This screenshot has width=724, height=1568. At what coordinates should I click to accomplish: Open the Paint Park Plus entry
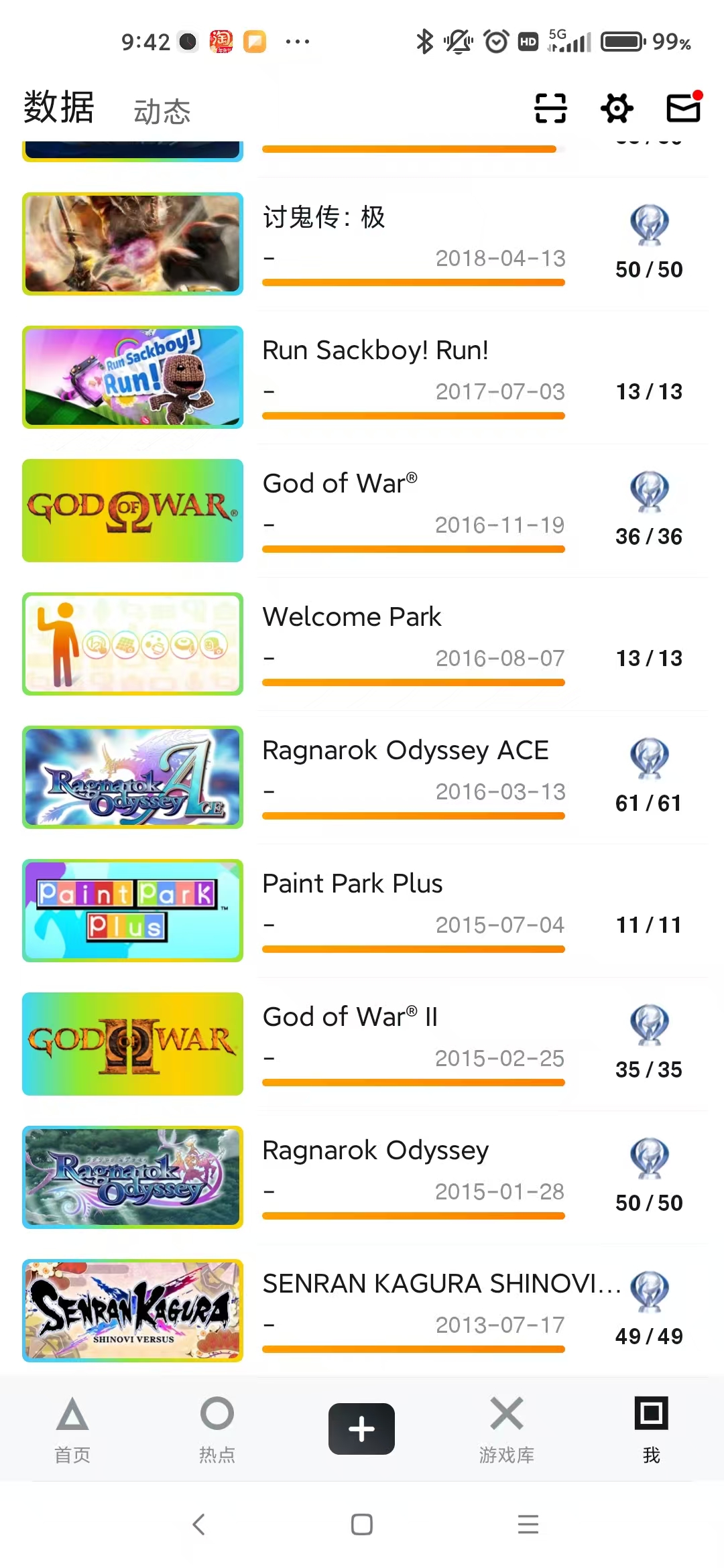point(413,911)
